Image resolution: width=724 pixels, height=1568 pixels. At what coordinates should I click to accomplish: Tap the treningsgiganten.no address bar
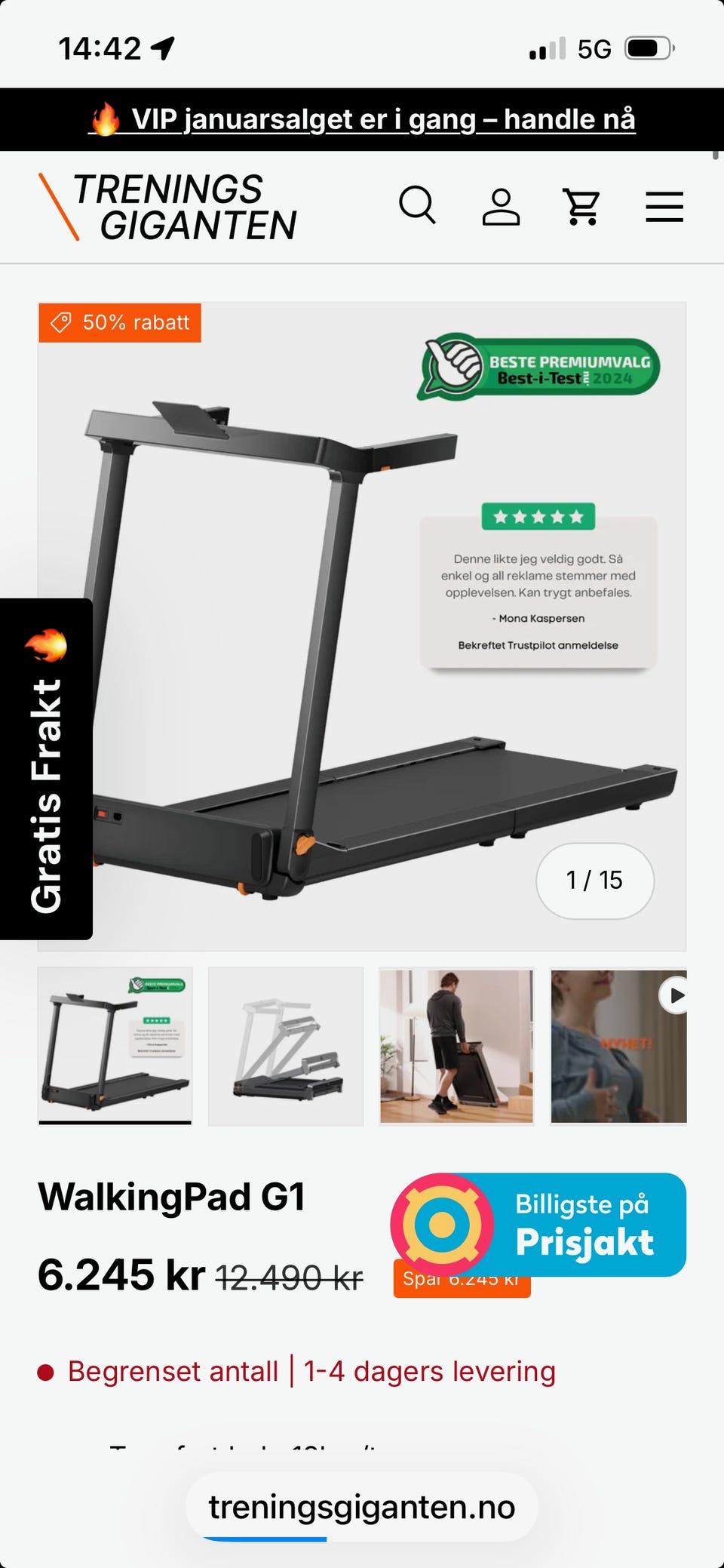[x=362, y=1508]
